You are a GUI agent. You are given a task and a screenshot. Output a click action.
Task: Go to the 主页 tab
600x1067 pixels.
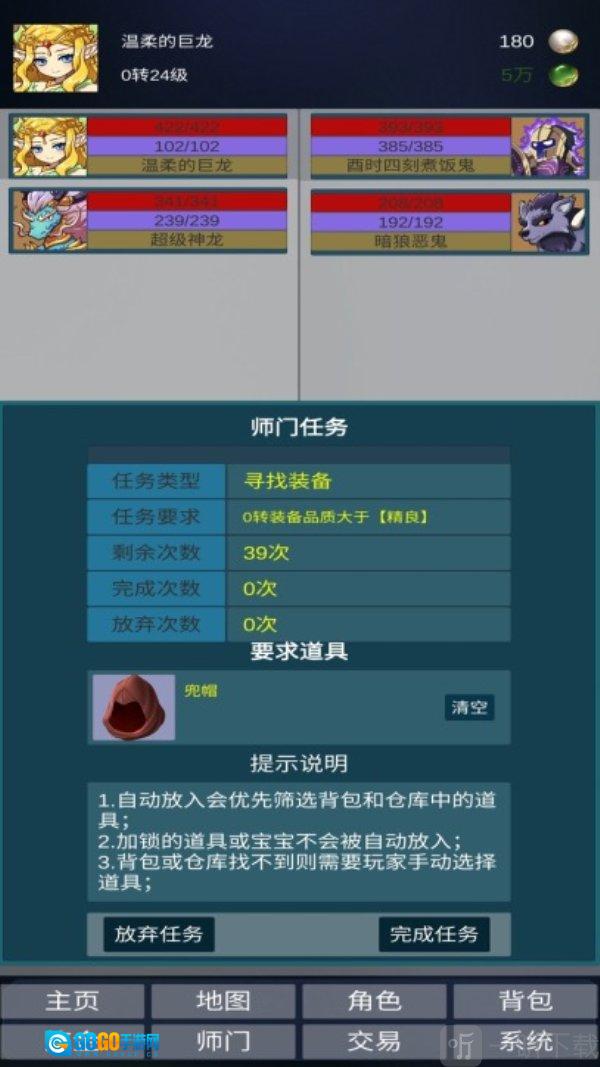tap(72, 1000)
